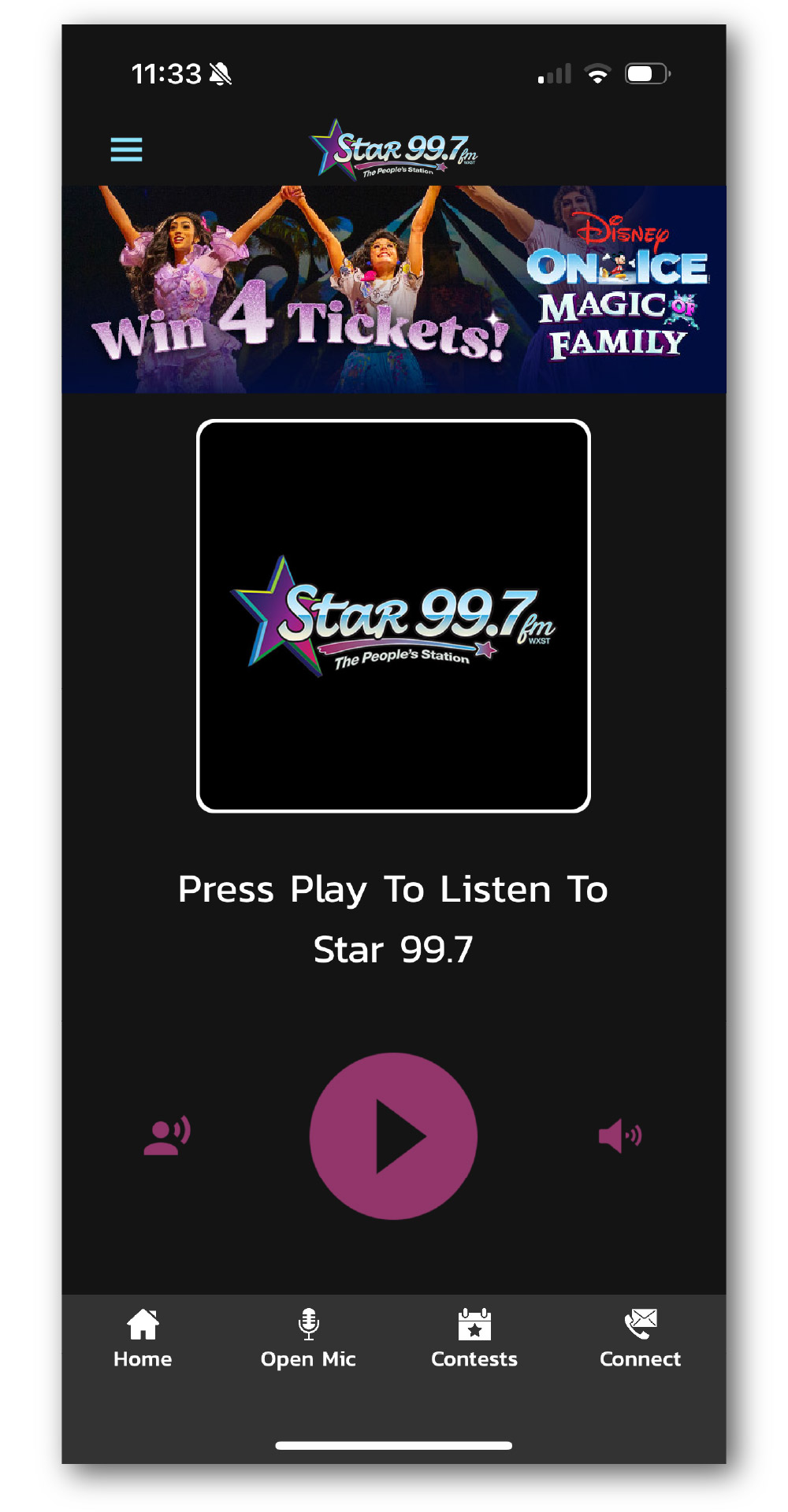Go to the Home tab
This screenshot has width=788, height=1512.
(x=143, y=1339)
